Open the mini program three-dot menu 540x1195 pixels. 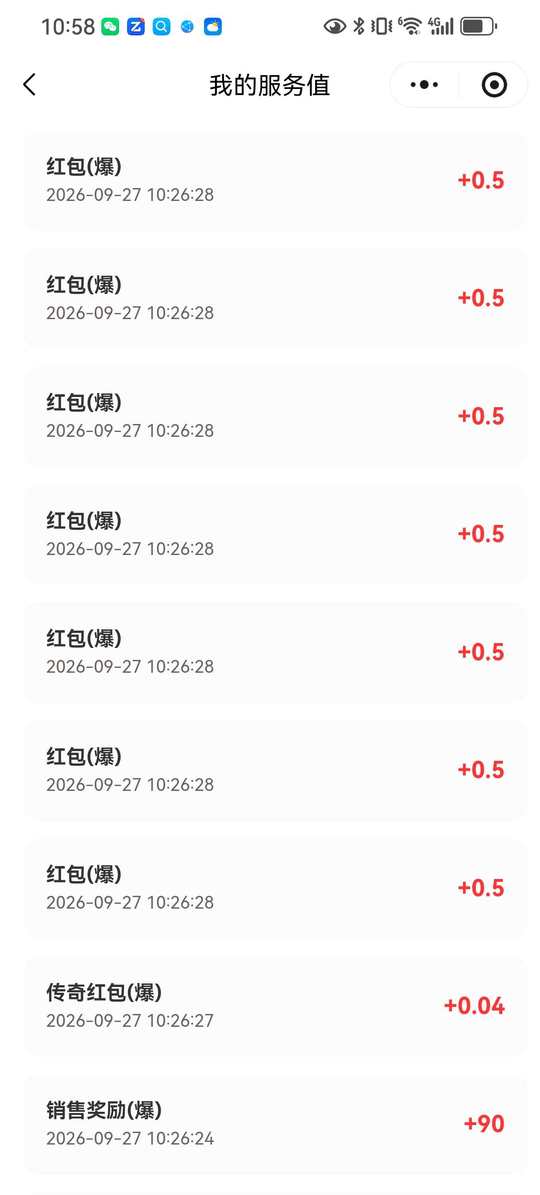424,85
